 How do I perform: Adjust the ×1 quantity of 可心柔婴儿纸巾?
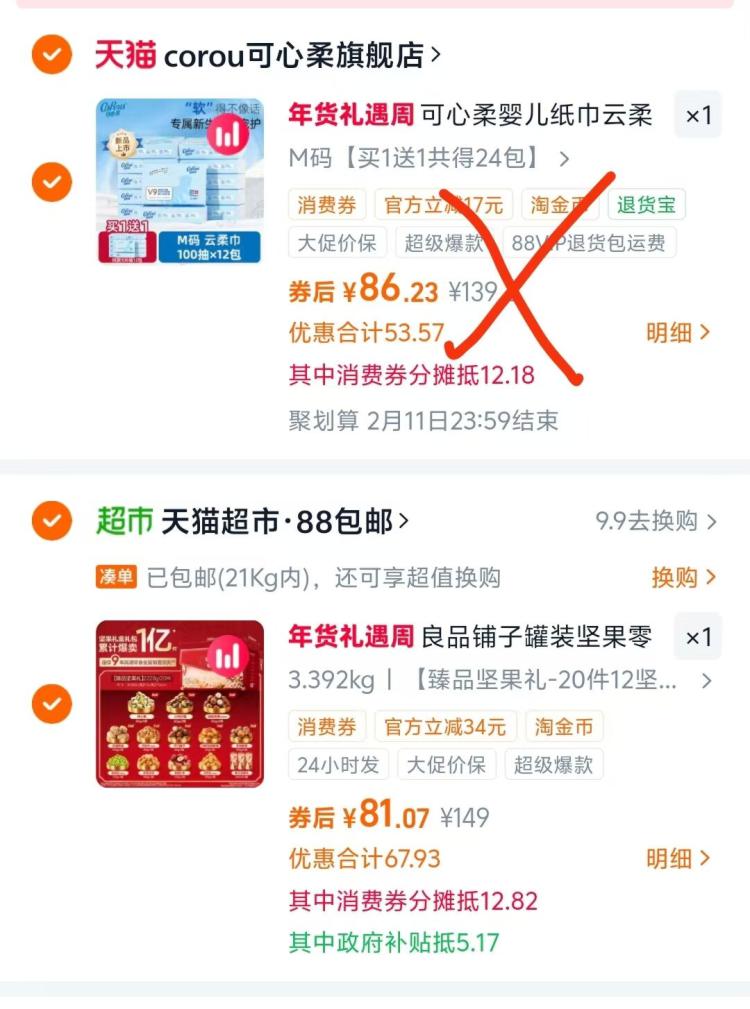pyautogui.click(x=698, y=116)
